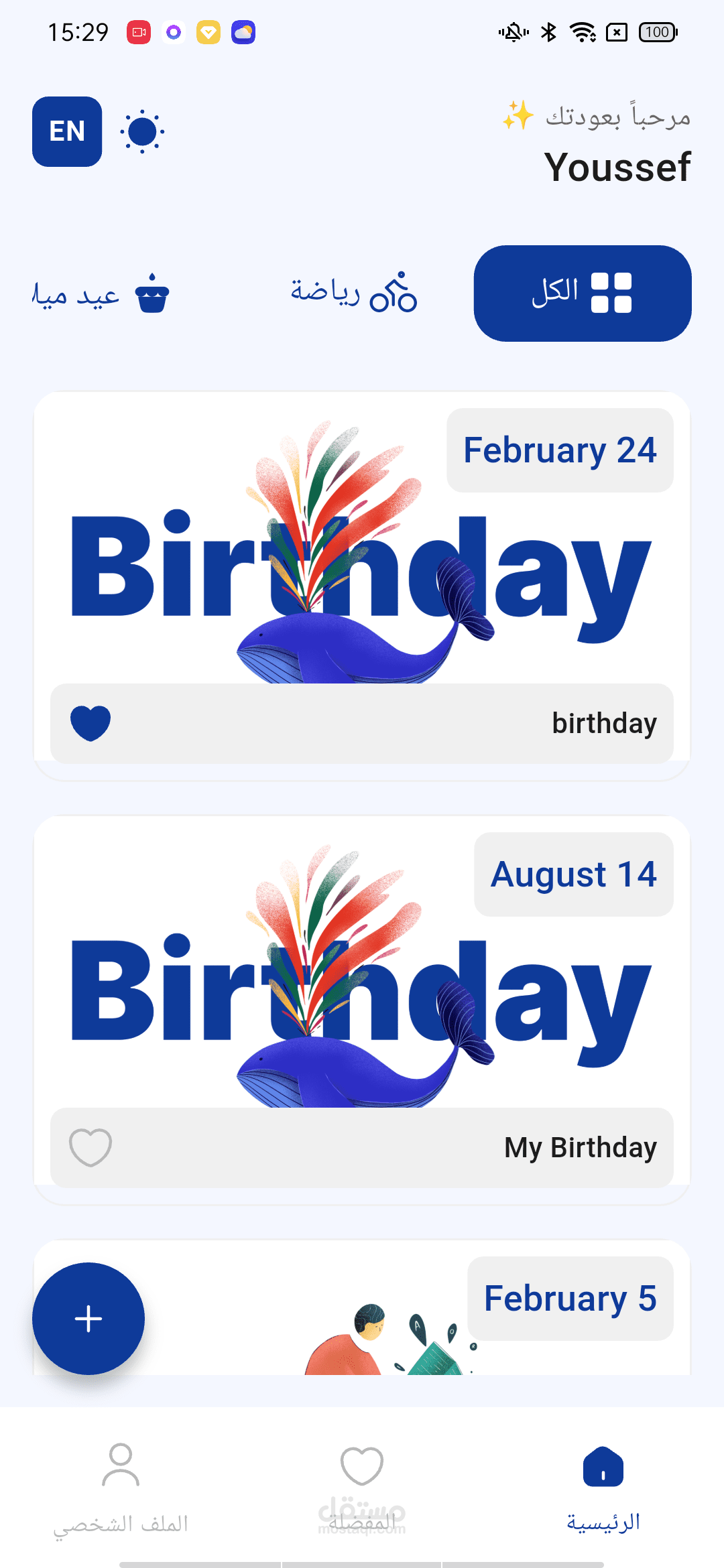
Task: Favorite the My Birthday card's heart
Action: [90, 1148]
